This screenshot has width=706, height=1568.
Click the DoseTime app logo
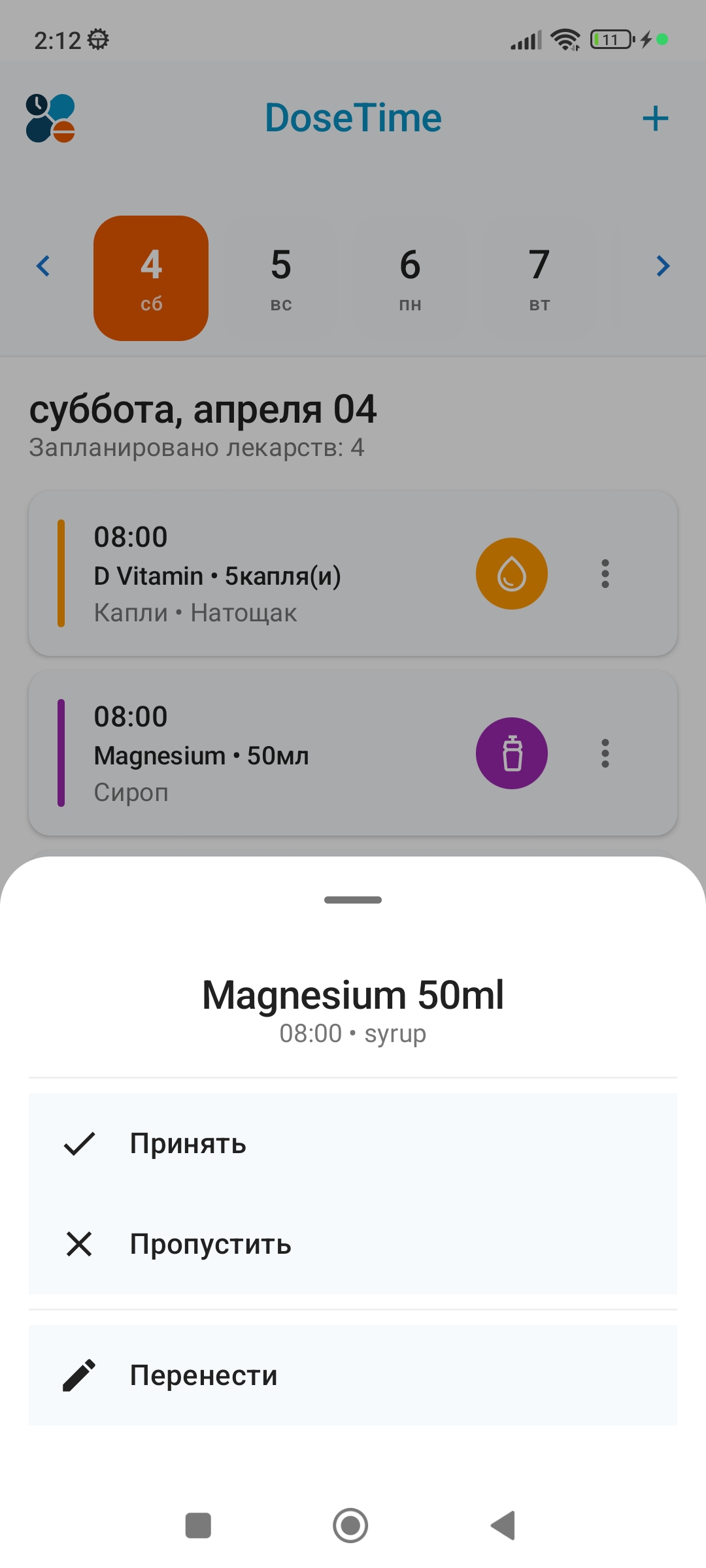(x=49, y=116)
